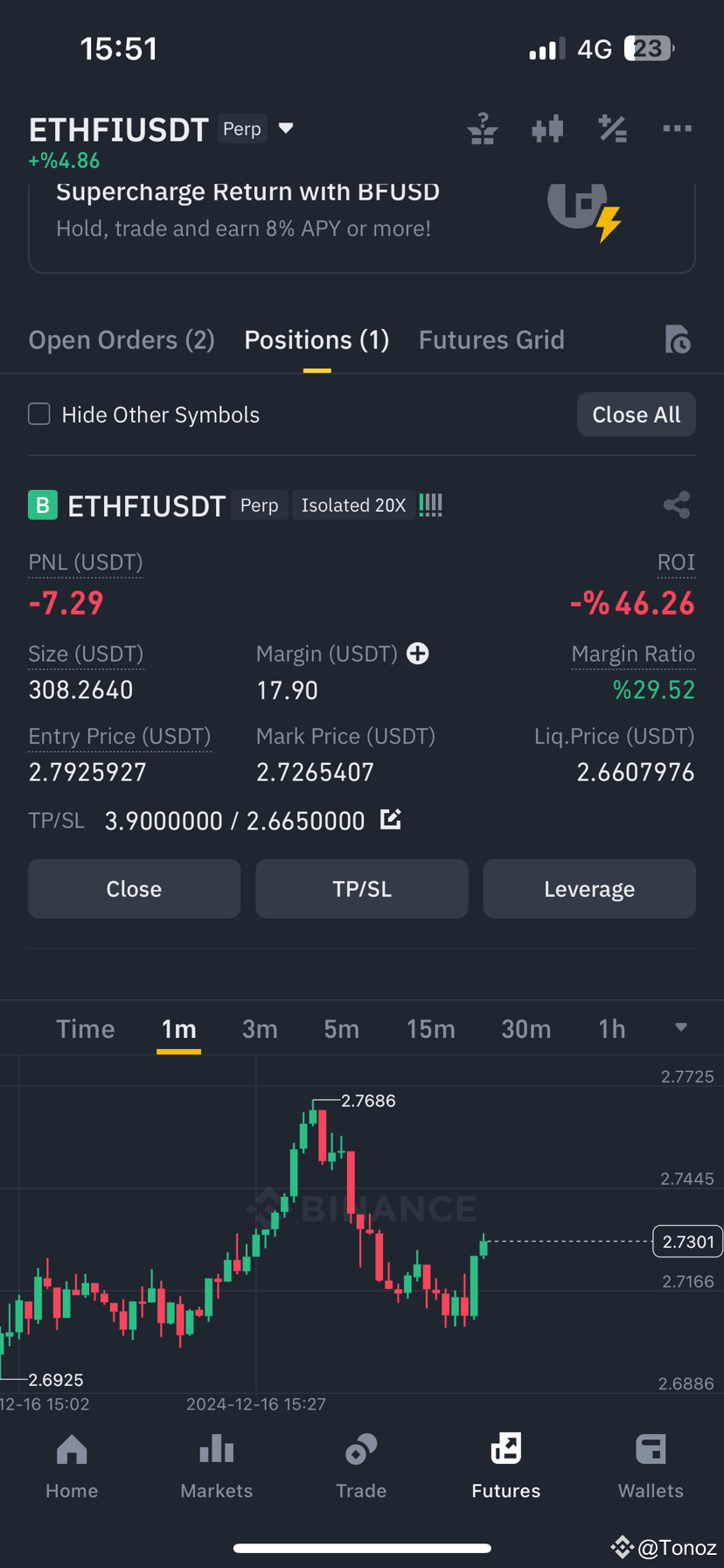Image resolution: width=724 pixels, height=1568 pixels.
Task: Enable the Hide Other Symbols checkbox
Action: [38, 414]
